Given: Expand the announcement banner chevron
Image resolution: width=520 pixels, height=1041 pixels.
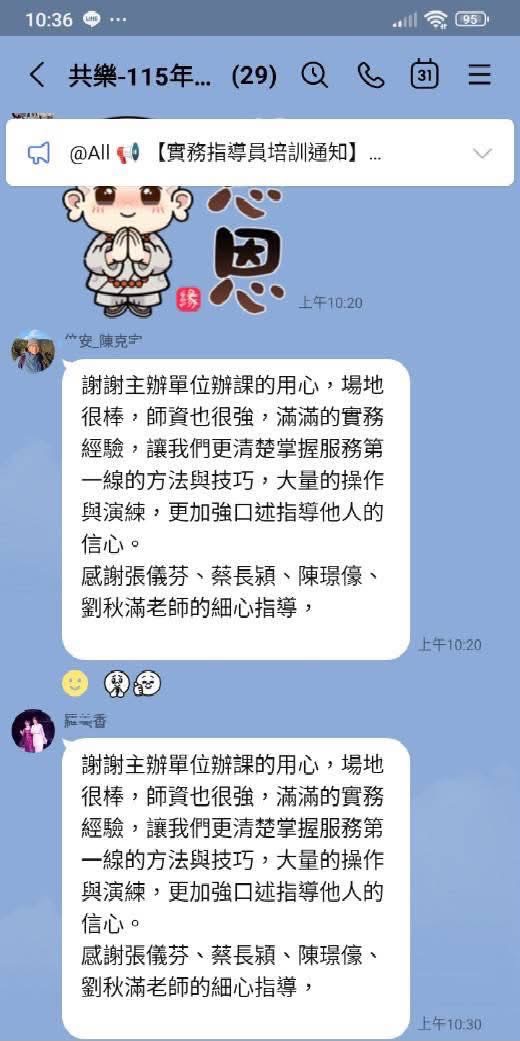Looking at the screenshot, I should pyautogui.click(x=482, y=154).
